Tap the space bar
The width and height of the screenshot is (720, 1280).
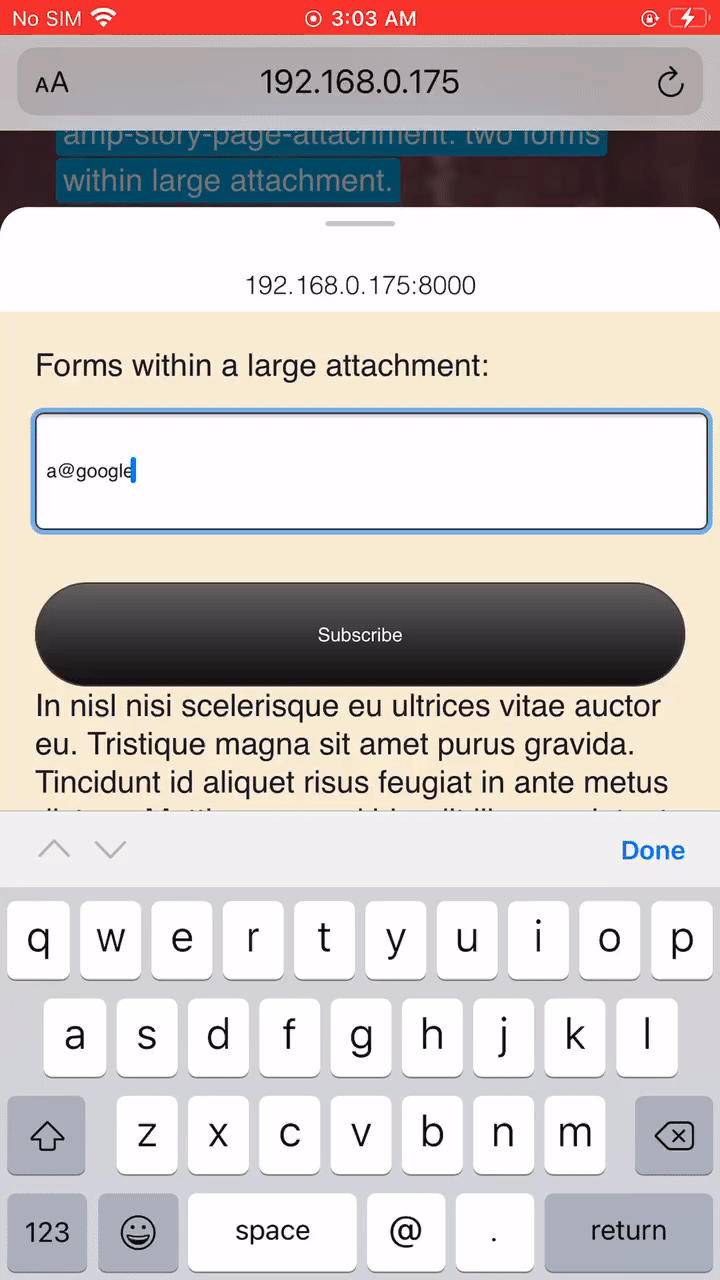pos(272,1231)
